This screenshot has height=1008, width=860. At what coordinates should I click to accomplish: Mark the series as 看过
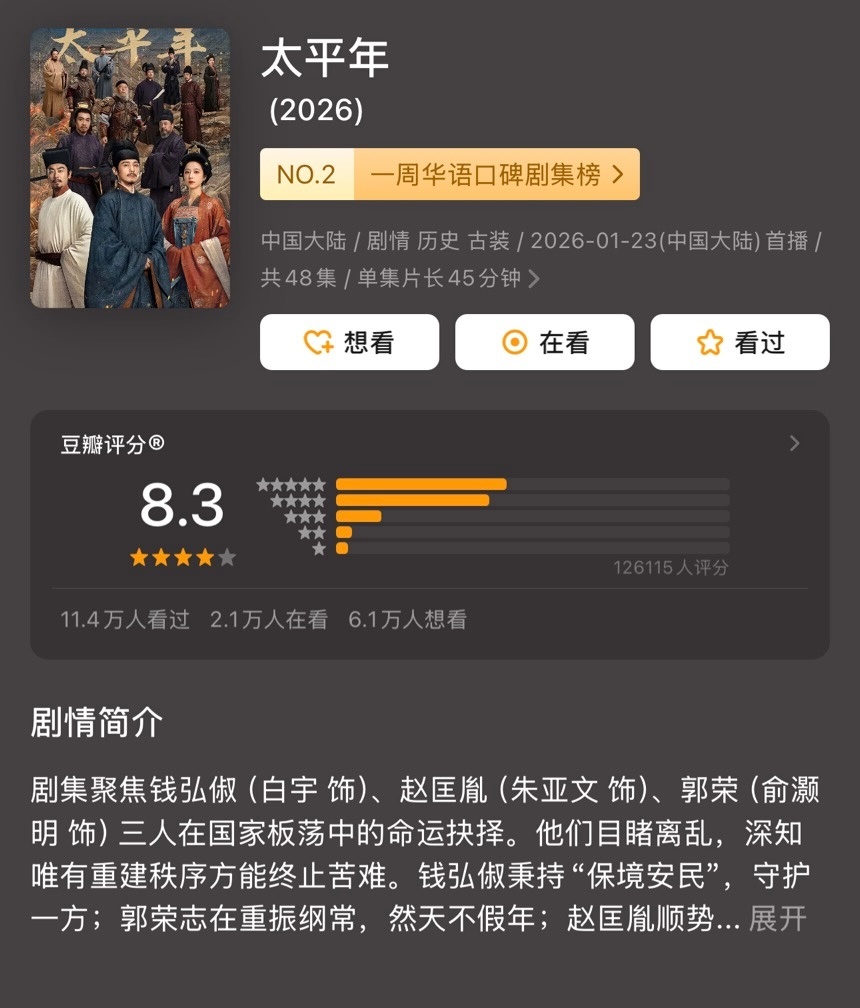[x=740, y=341]
